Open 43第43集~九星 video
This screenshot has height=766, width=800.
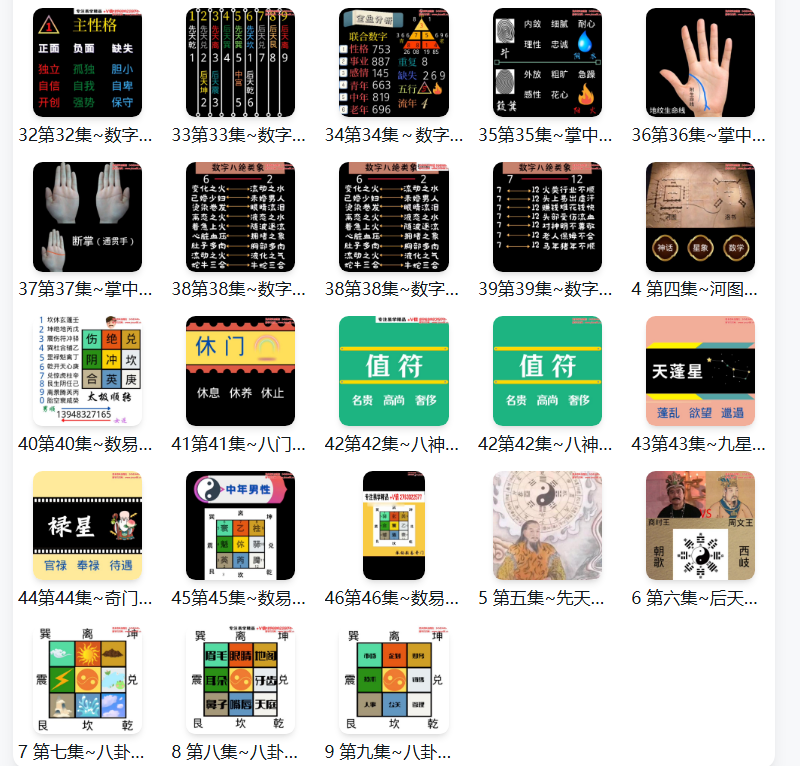coord(700,371)
